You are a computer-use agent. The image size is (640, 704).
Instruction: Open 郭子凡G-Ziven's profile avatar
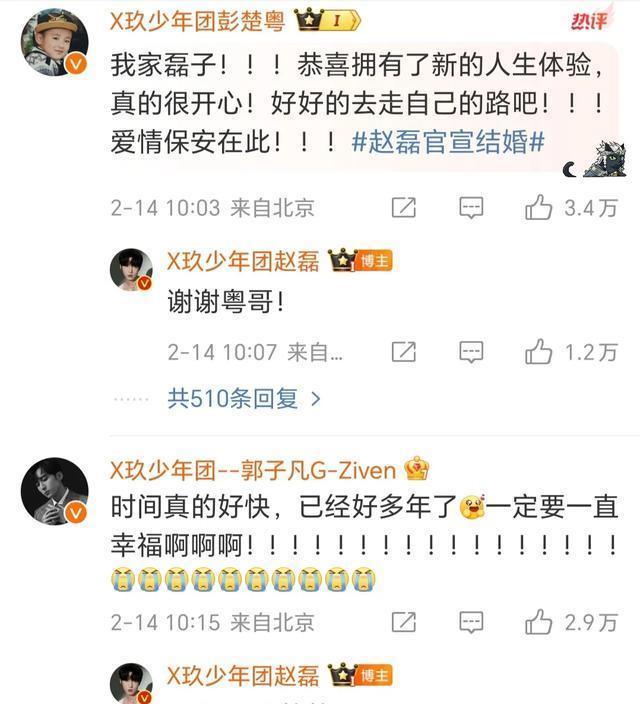[x=49, y=491]
